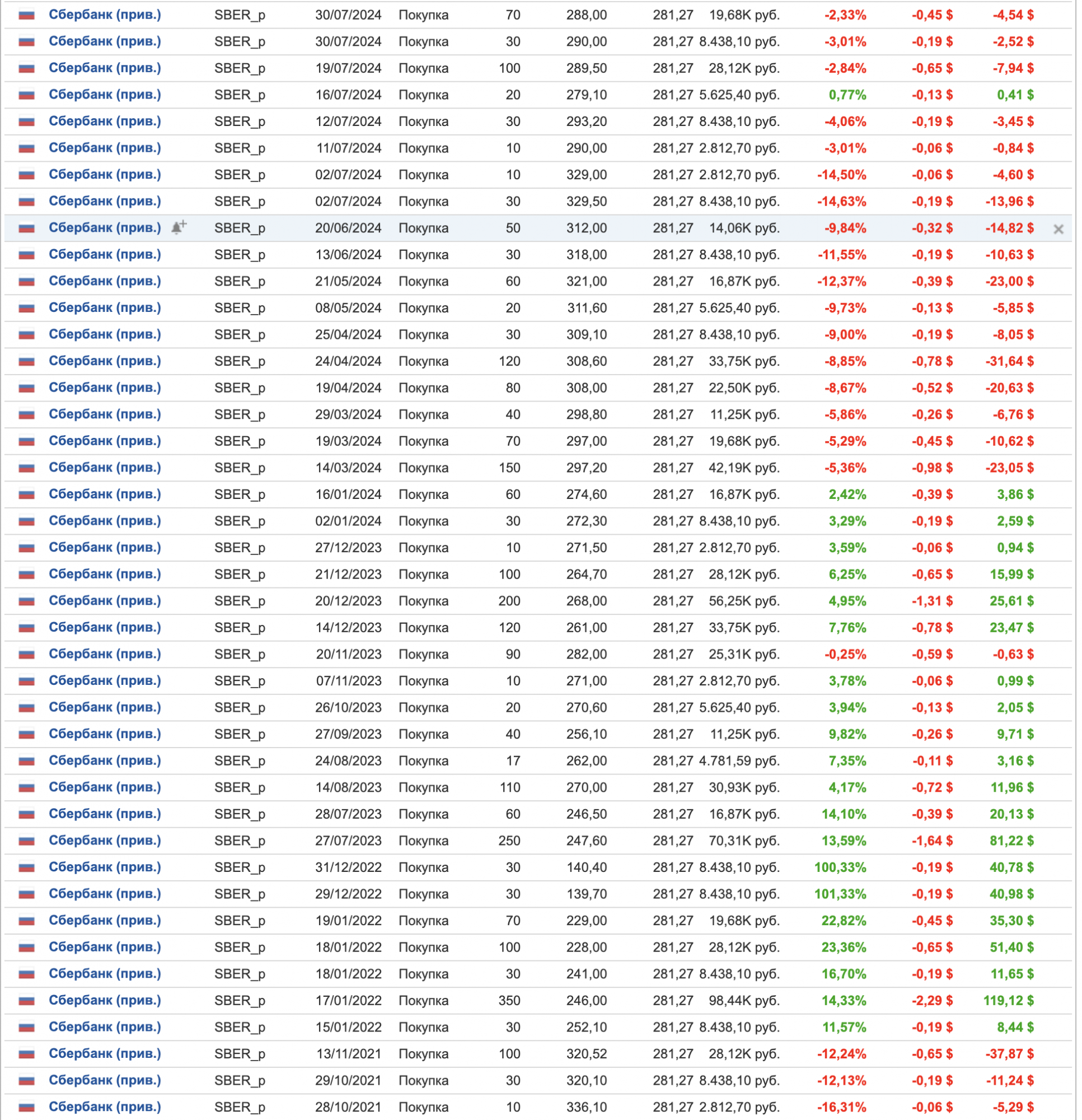Click the flag icon on the 17/01/2022 row
This screenshot has width=1082, height=1120.
pyautogui.click(x=27, y=1001)
